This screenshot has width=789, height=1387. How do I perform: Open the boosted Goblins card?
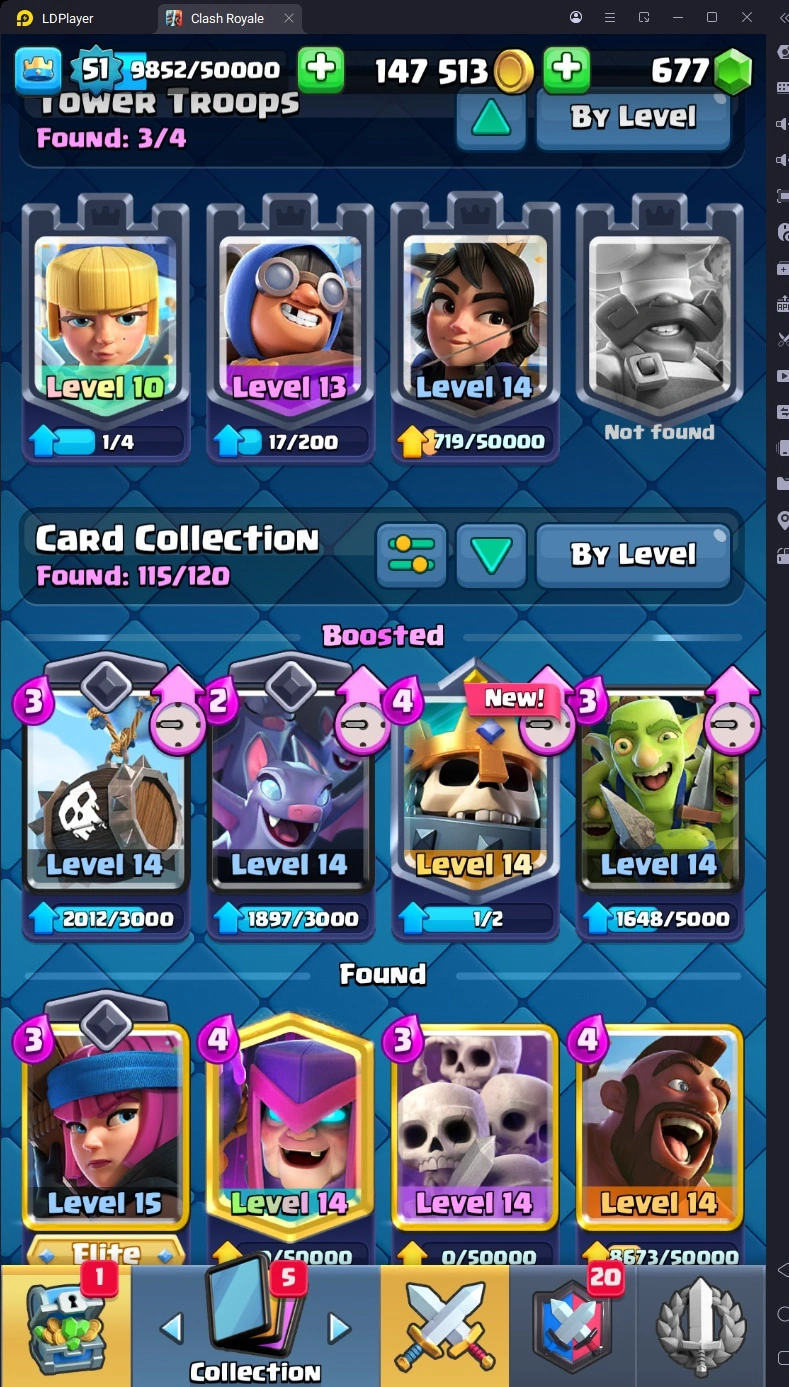(x=659, y=790)
